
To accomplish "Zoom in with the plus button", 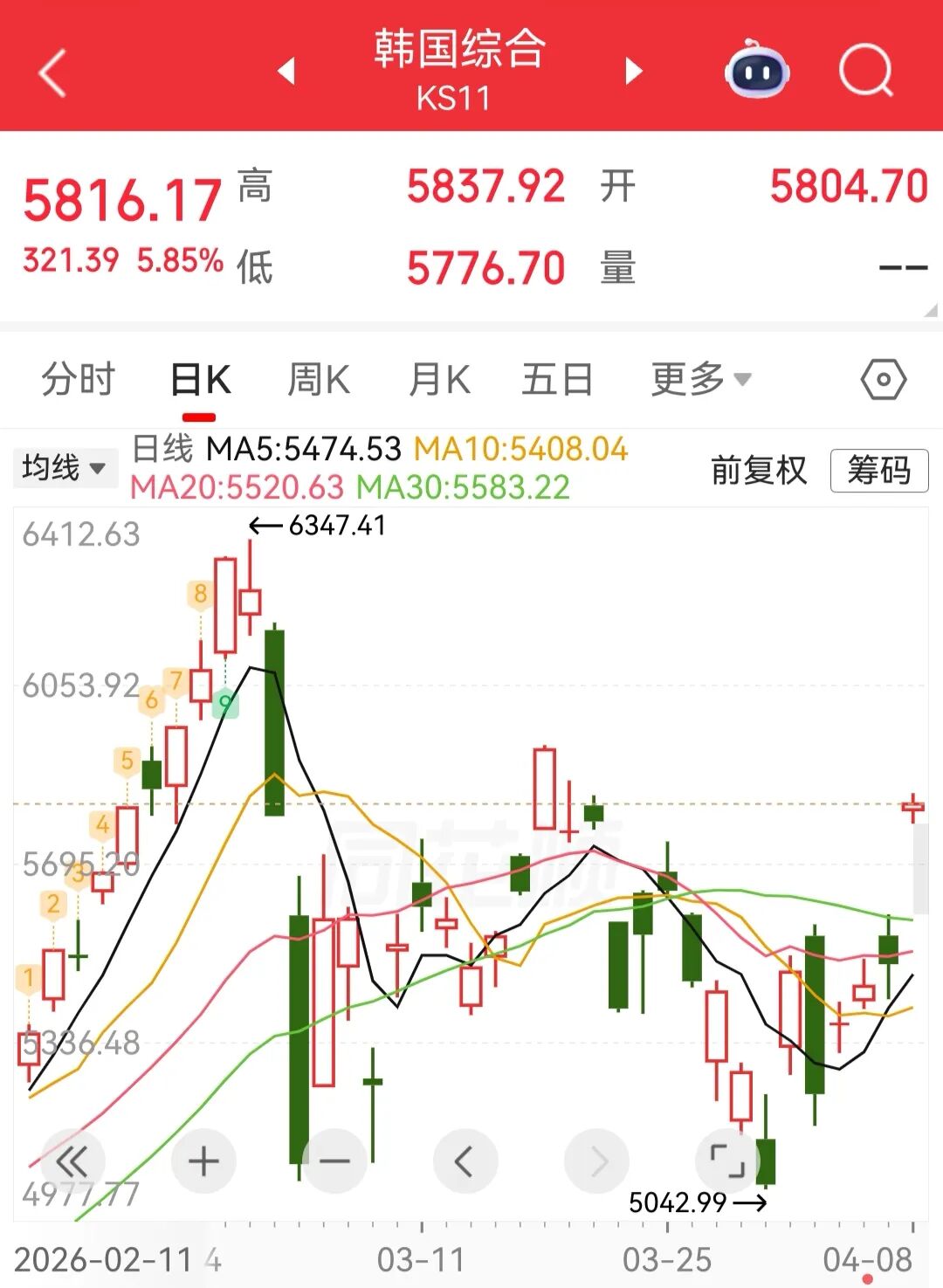I will click(203, 1161).
